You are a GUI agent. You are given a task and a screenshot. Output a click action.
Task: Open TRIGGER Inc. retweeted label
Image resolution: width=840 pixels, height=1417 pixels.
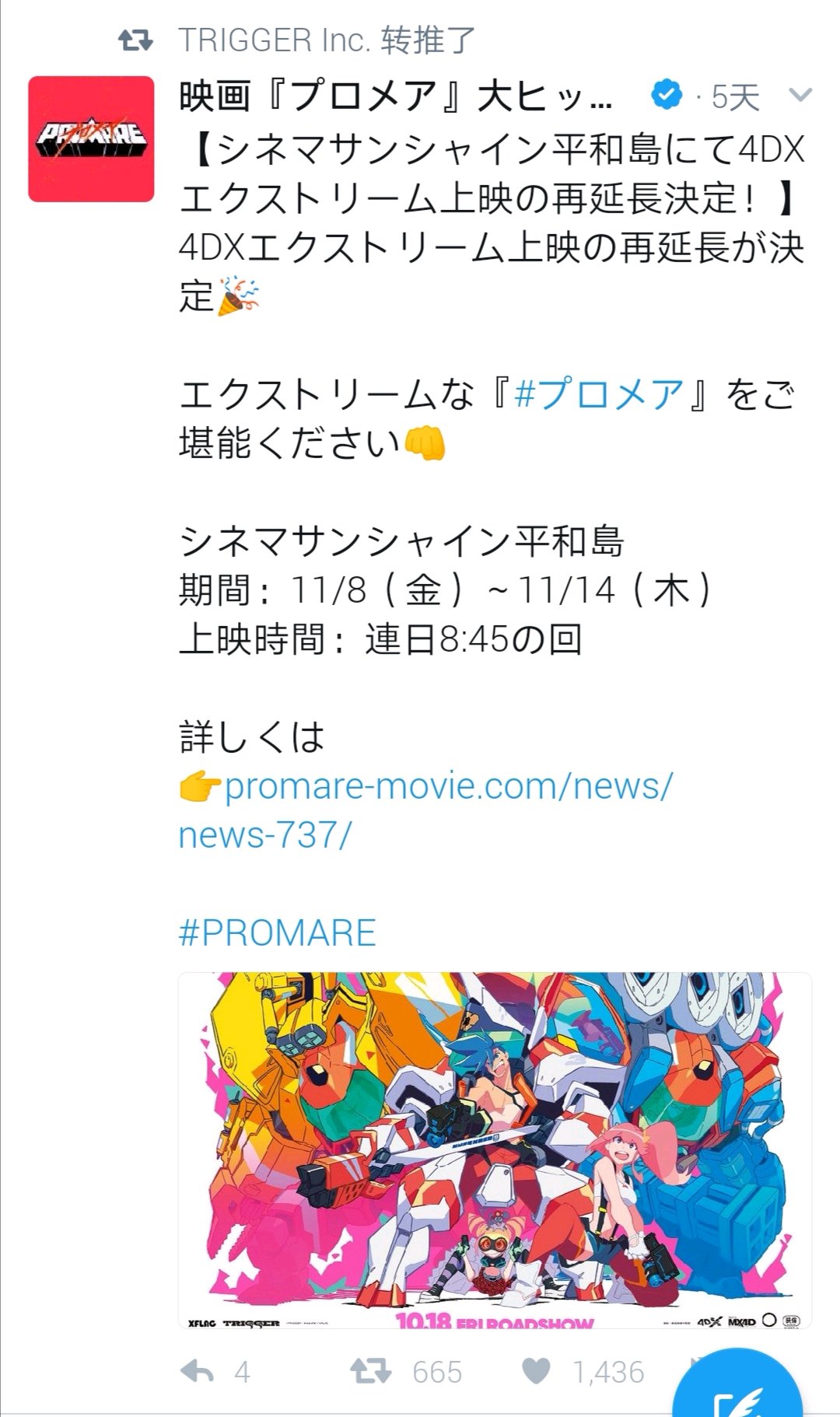point(327,40)
